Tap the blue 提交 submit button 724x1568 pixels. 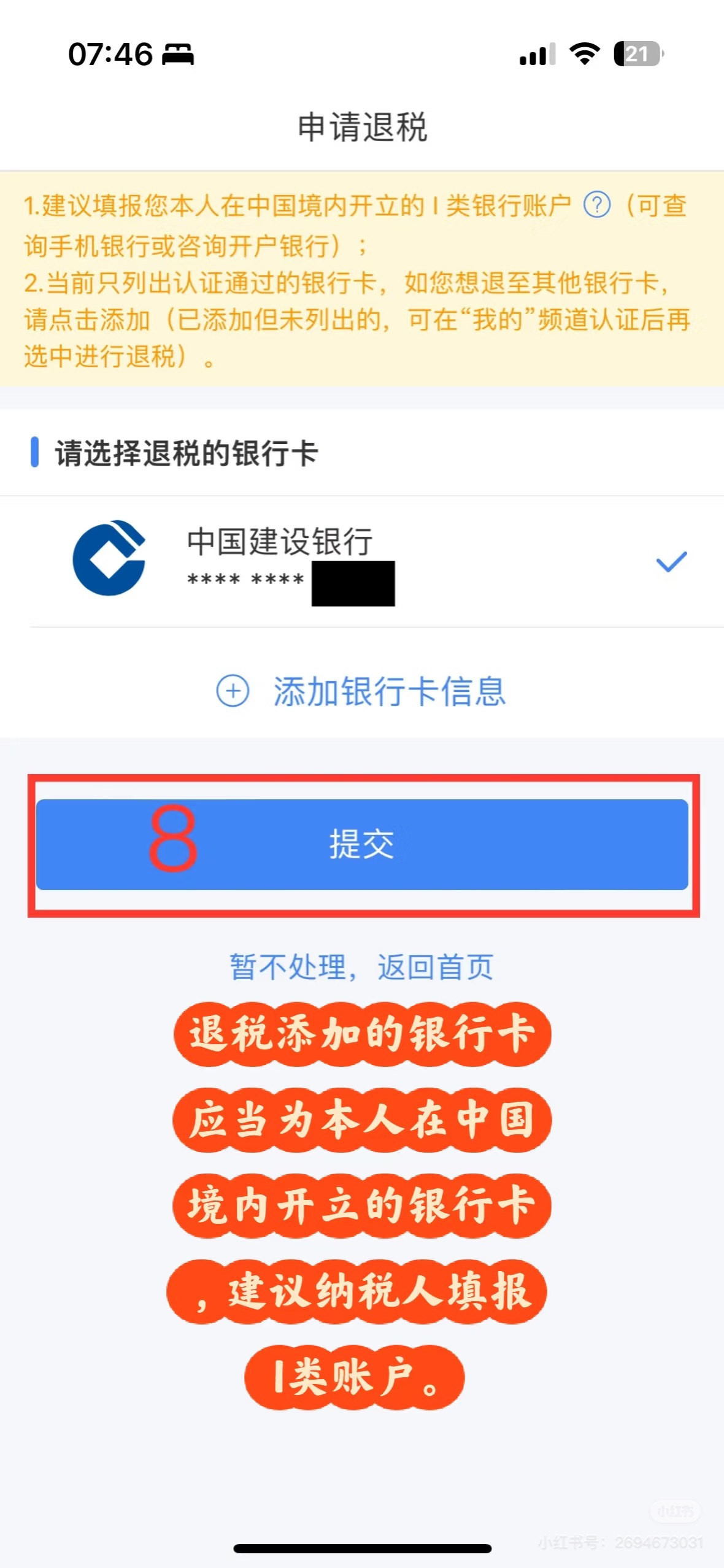(x=362, y=844)
